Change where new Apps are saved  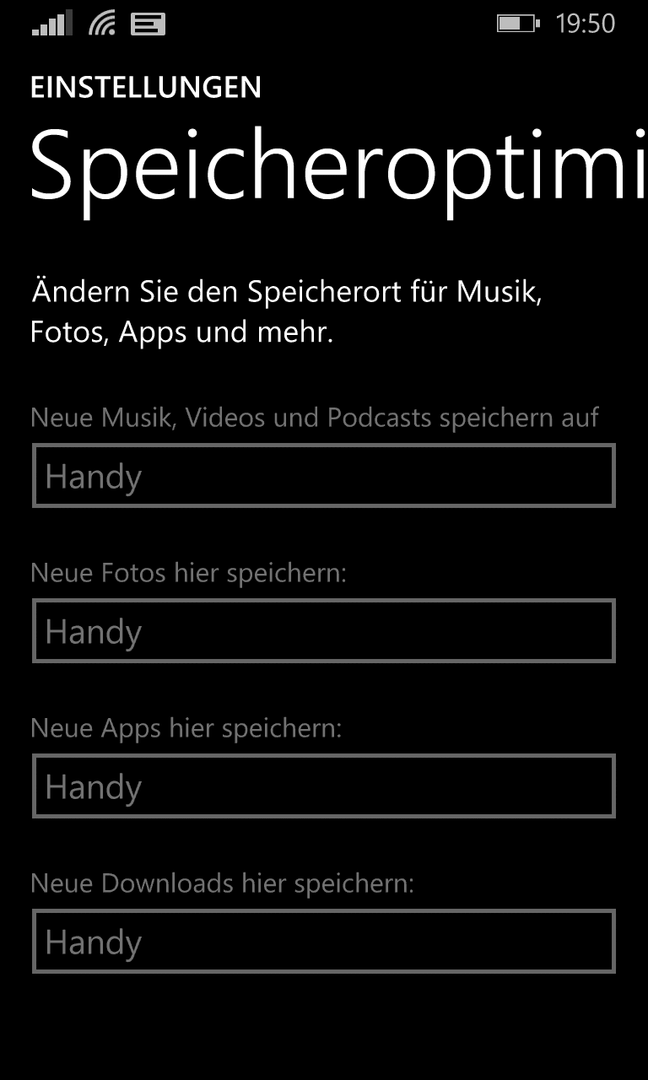324,786
